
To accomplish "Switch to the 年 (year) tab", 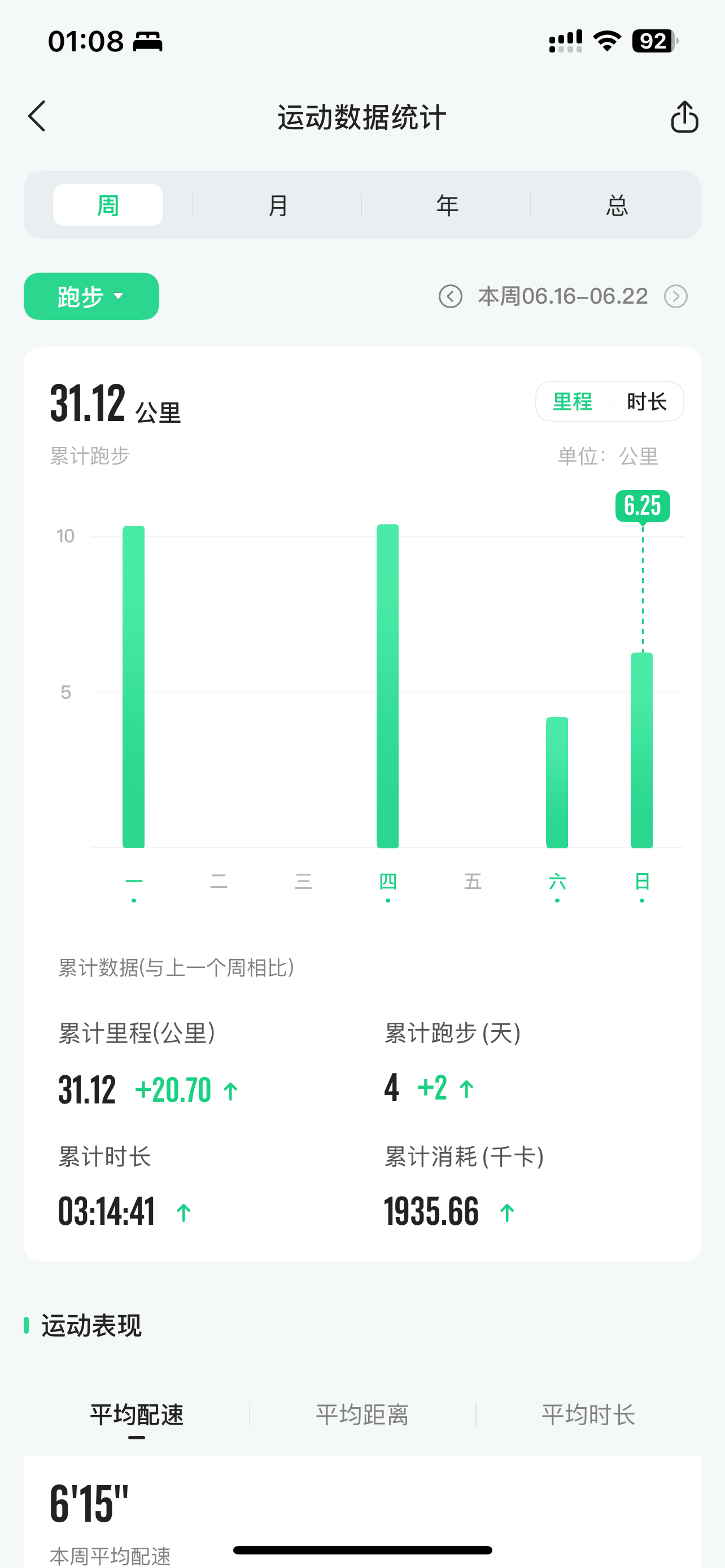I will click(x=447, y=205).
